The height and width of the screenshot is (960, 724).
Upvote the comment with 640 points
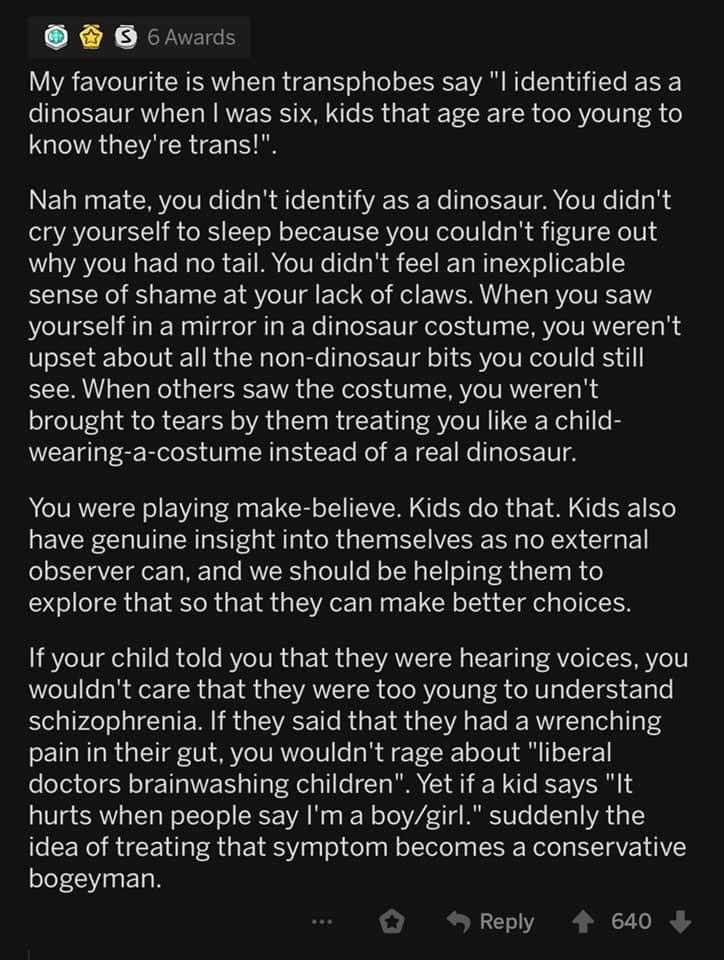(583, 921)
